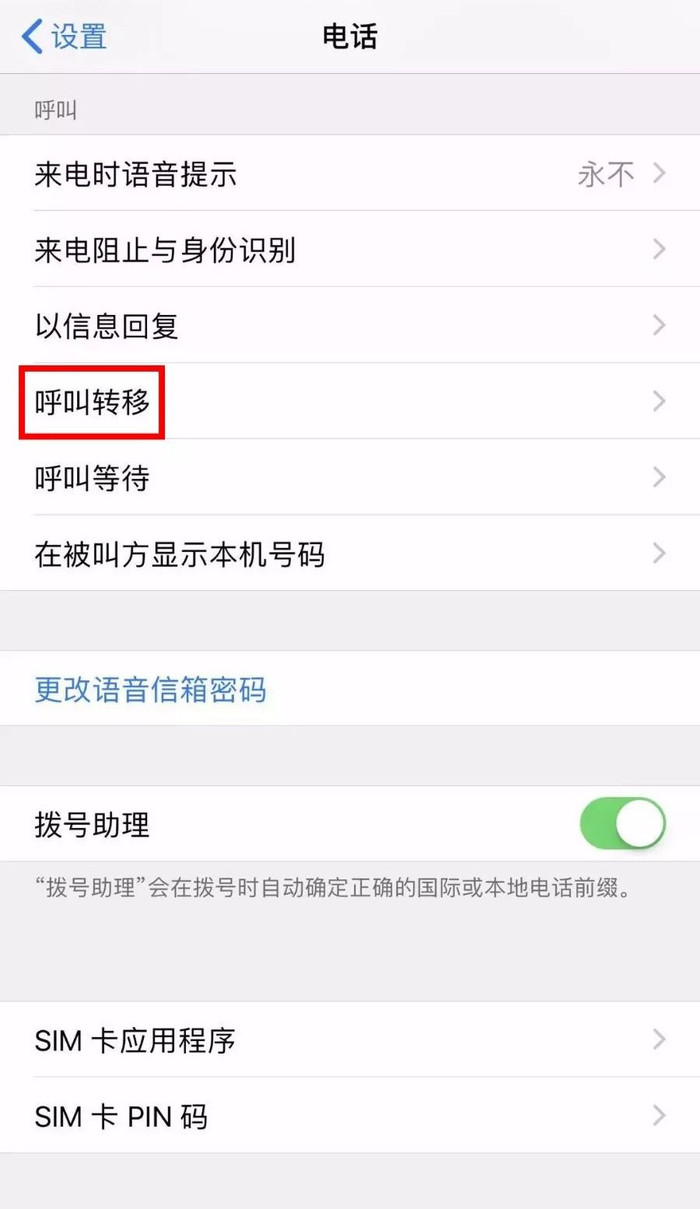The width and height of the screenshot is (700, 1209).
Task: Open 呼叫等待 settings
Action: 350,477
